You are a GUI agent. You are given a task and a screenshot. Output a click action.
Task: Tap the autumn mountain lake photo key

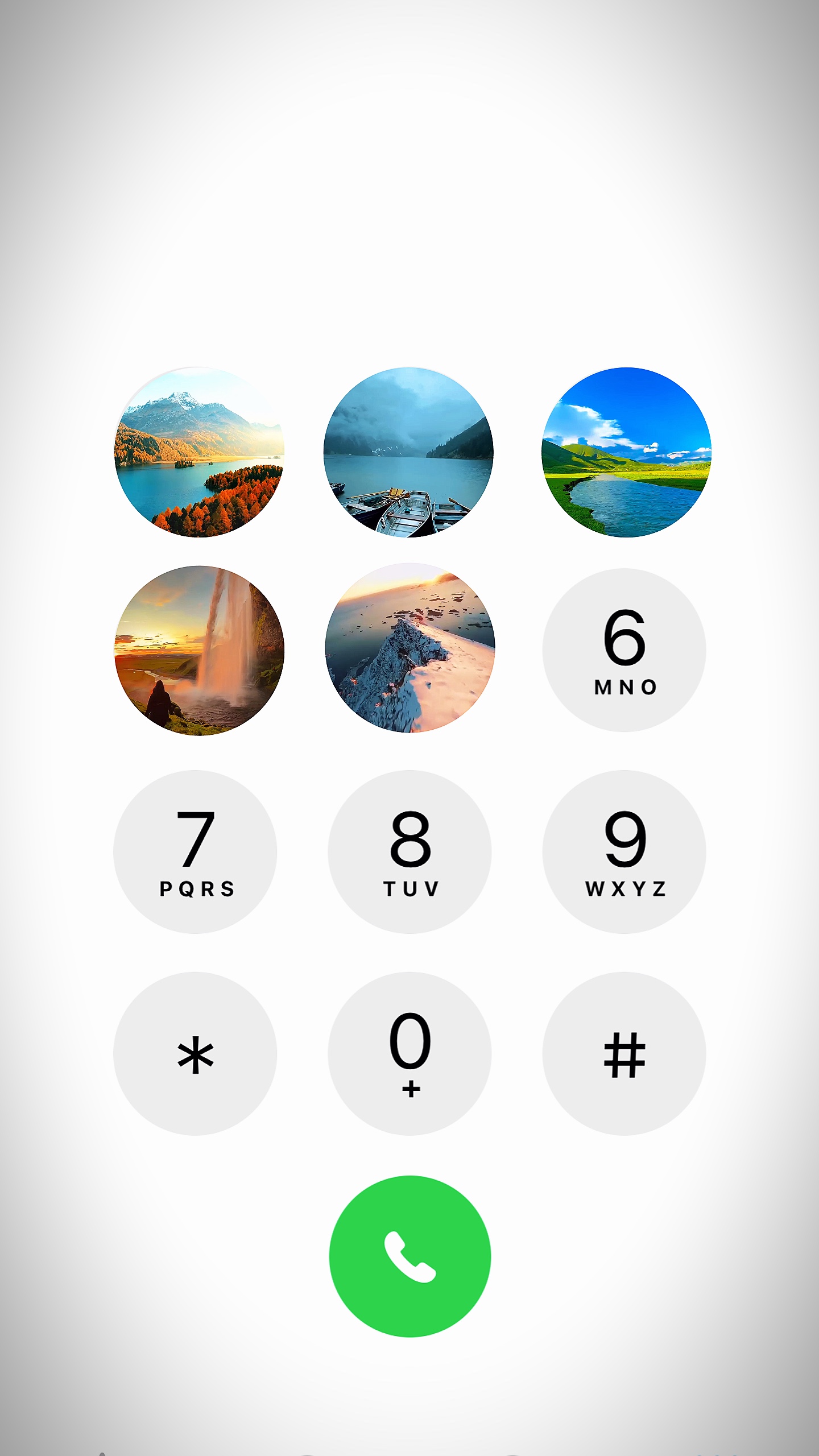tap(199, 452)
